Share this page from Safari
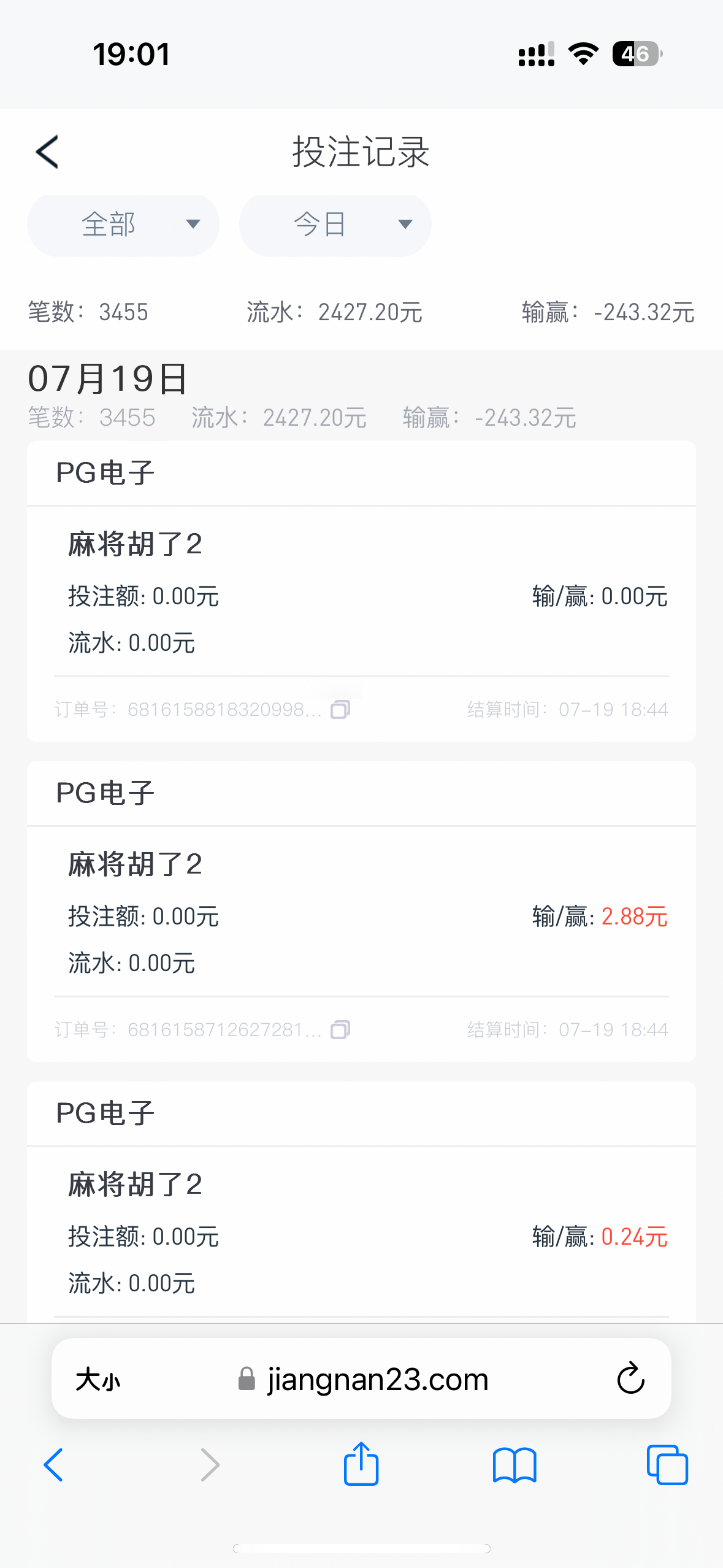This screenshot has width=723, height=1568. 361,1464
